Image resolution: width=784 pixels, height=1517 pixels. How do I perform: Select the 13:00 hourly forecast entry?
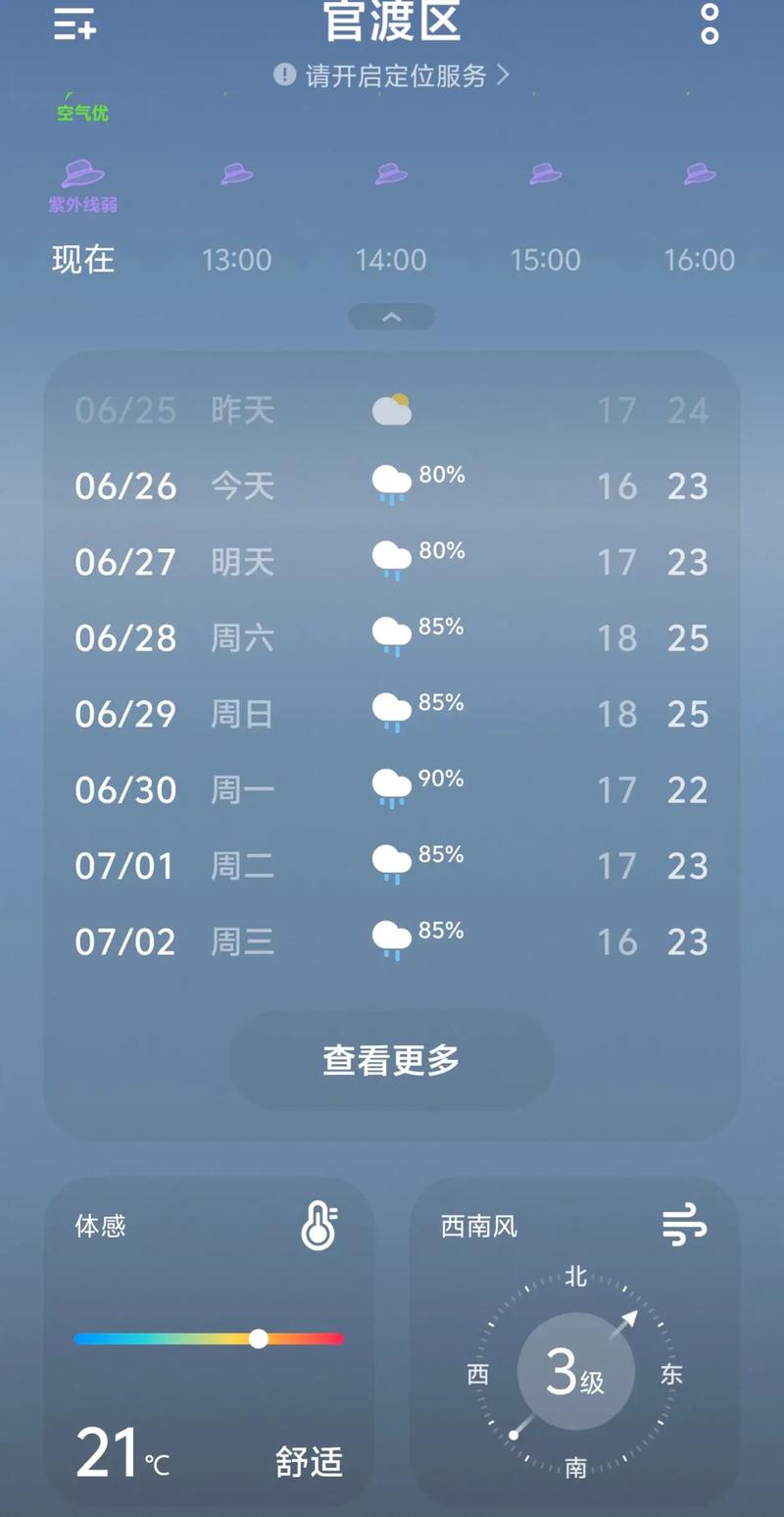point(235,260)
